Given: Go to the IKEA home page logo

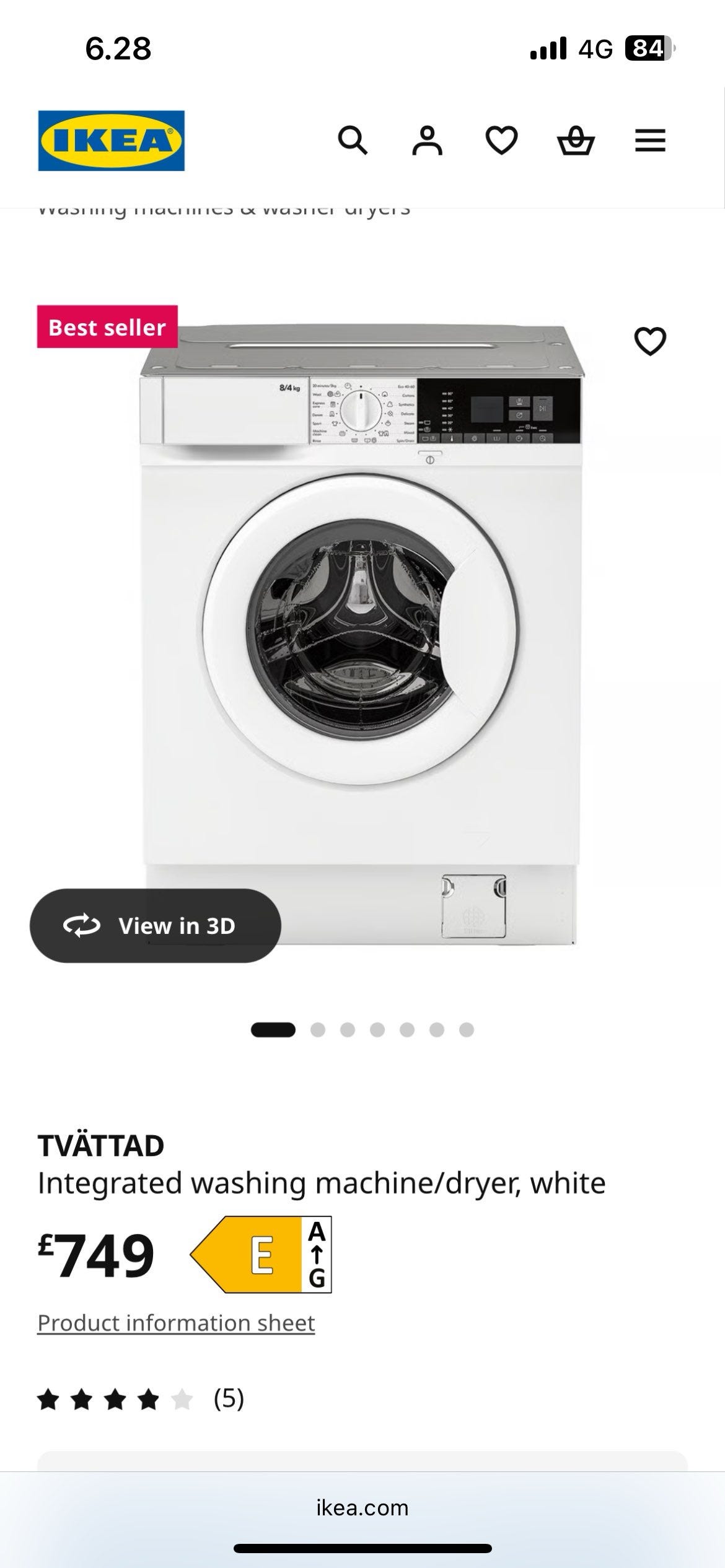Looking at the screenshot, I should click(x=112, y=141).
